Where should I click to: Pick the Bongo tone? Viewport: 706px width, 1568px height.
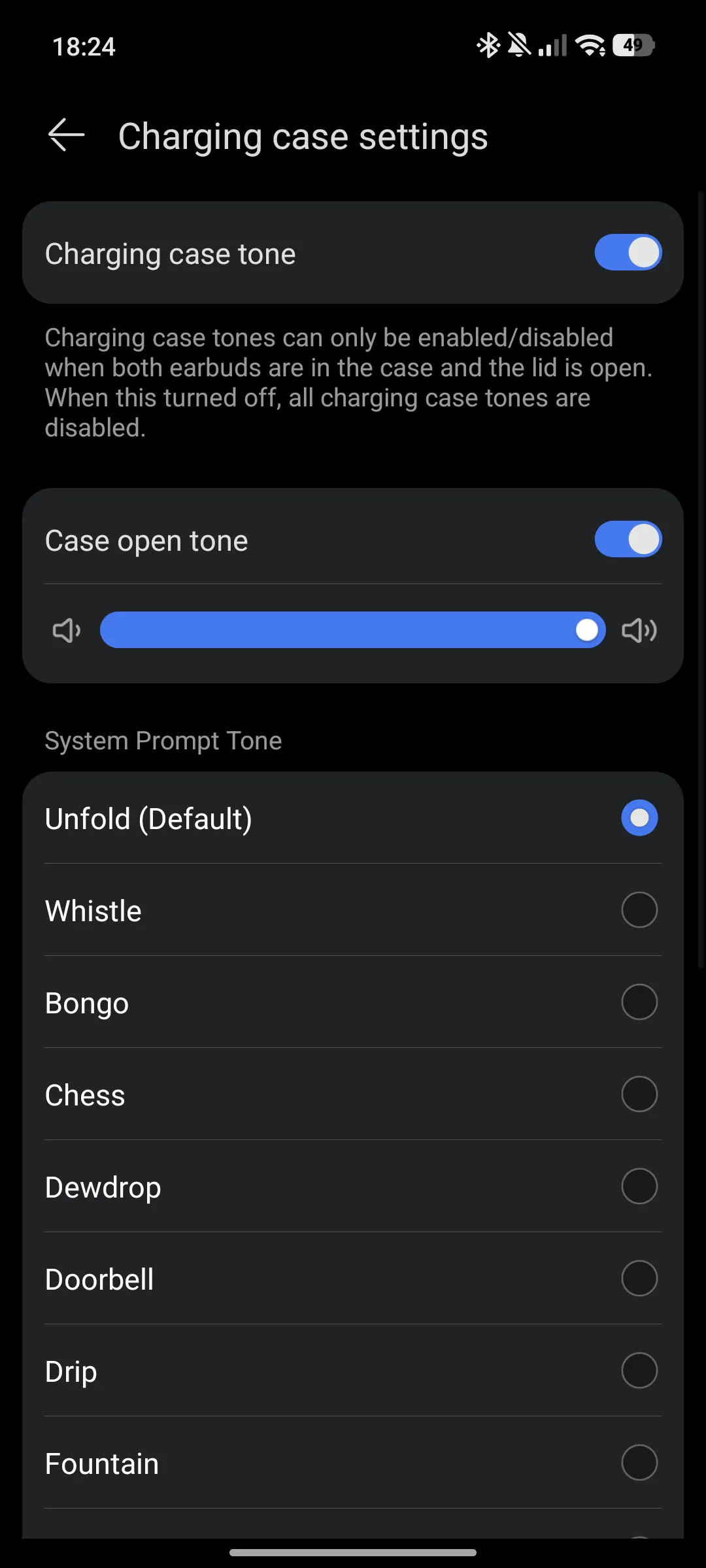[x=639, y=1002]
